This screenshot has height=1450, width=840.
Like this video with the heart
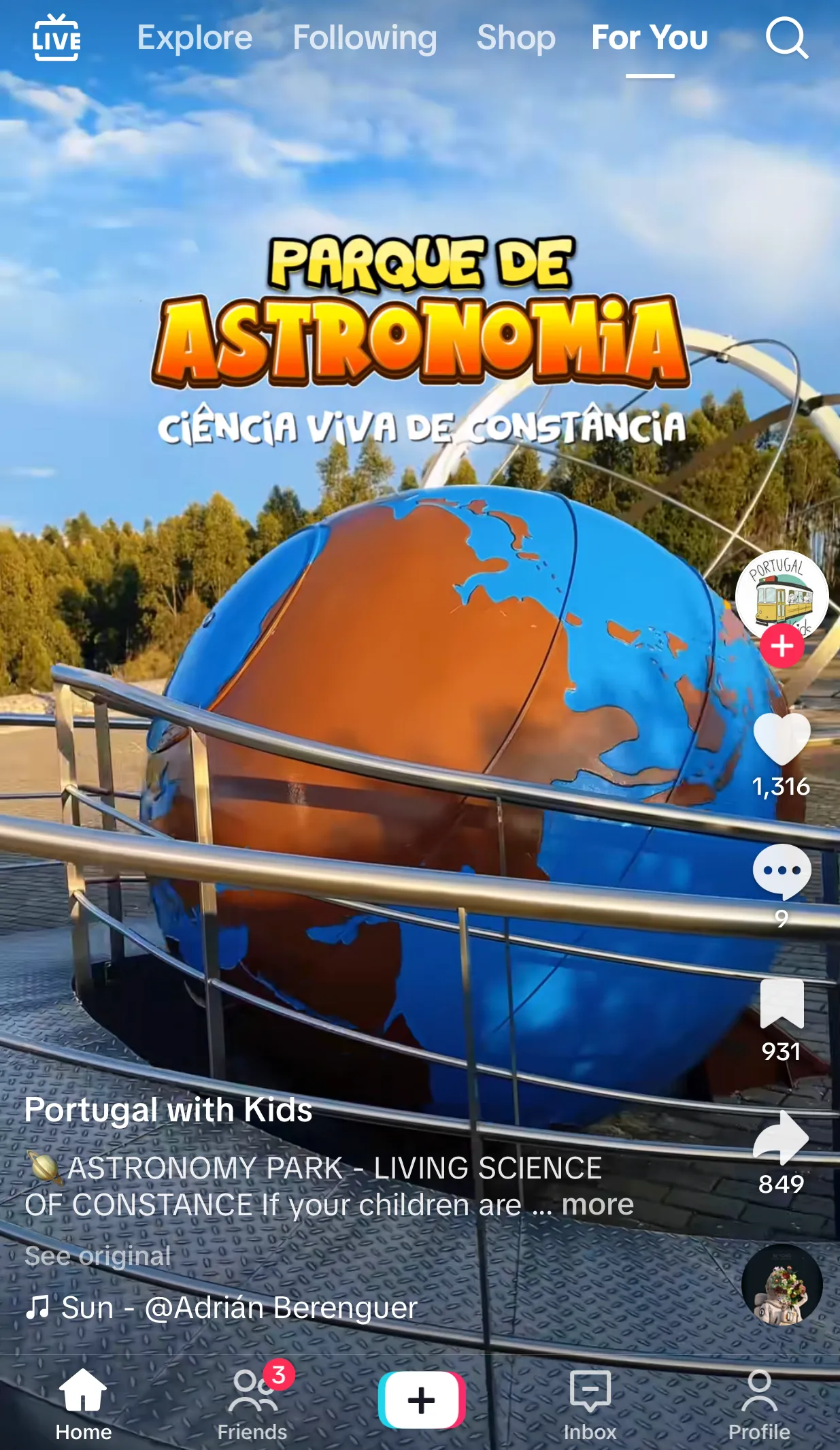click(782, 740)
